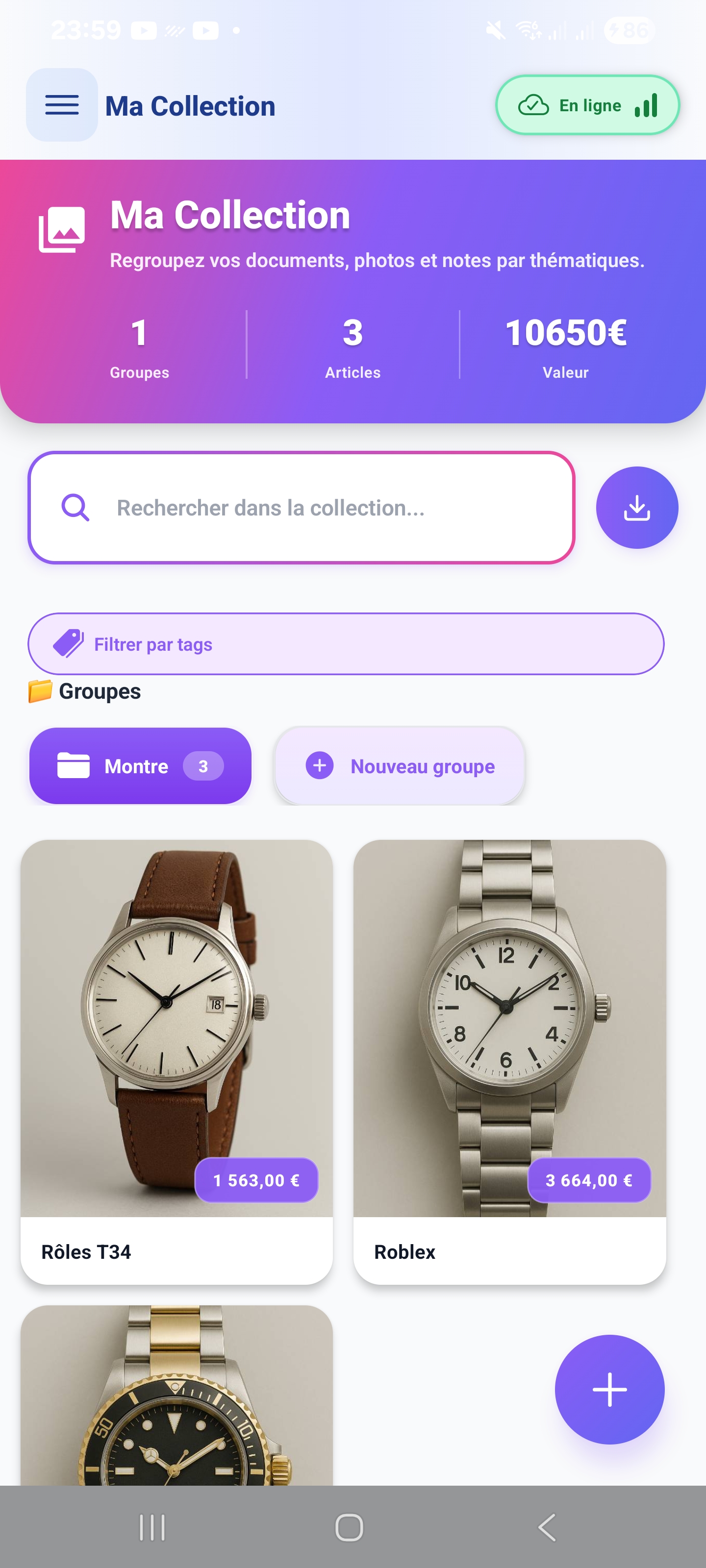Go back with system back button

pos(546,1527)
